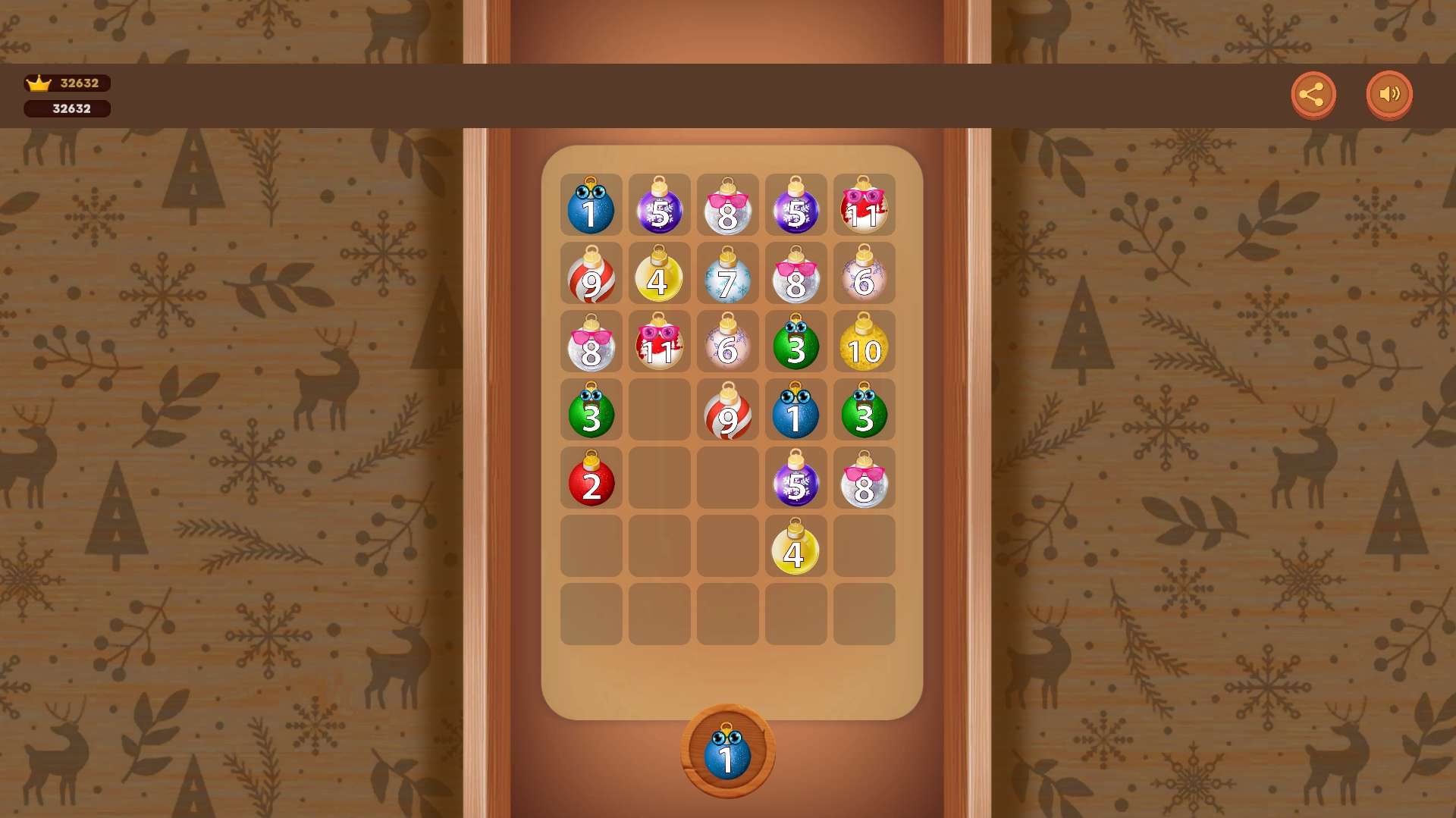
Task: Select the next blue 1 ornament launcher
Action: 727,752
